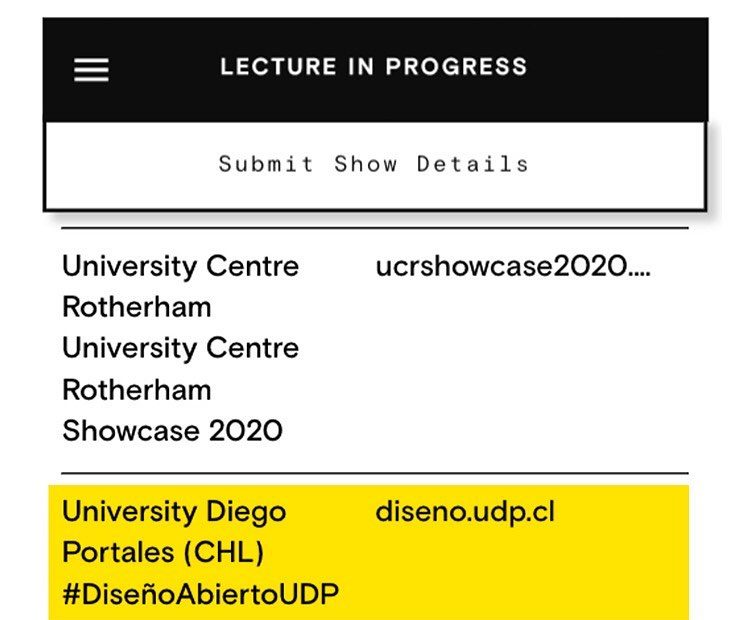
Task: Tap the Submit Show Details button
Action: coord(374,164)
